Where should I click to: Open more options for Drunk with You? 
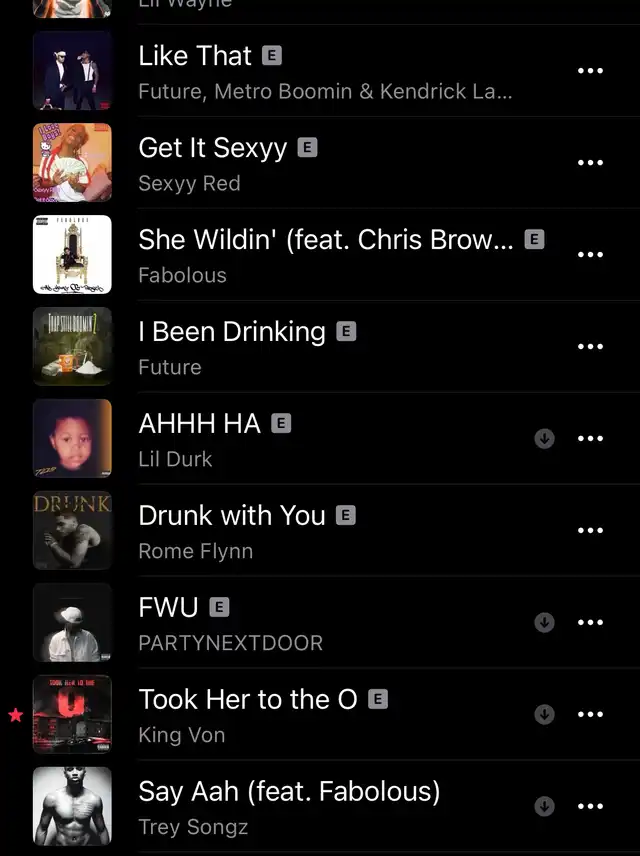coord(590,531)
